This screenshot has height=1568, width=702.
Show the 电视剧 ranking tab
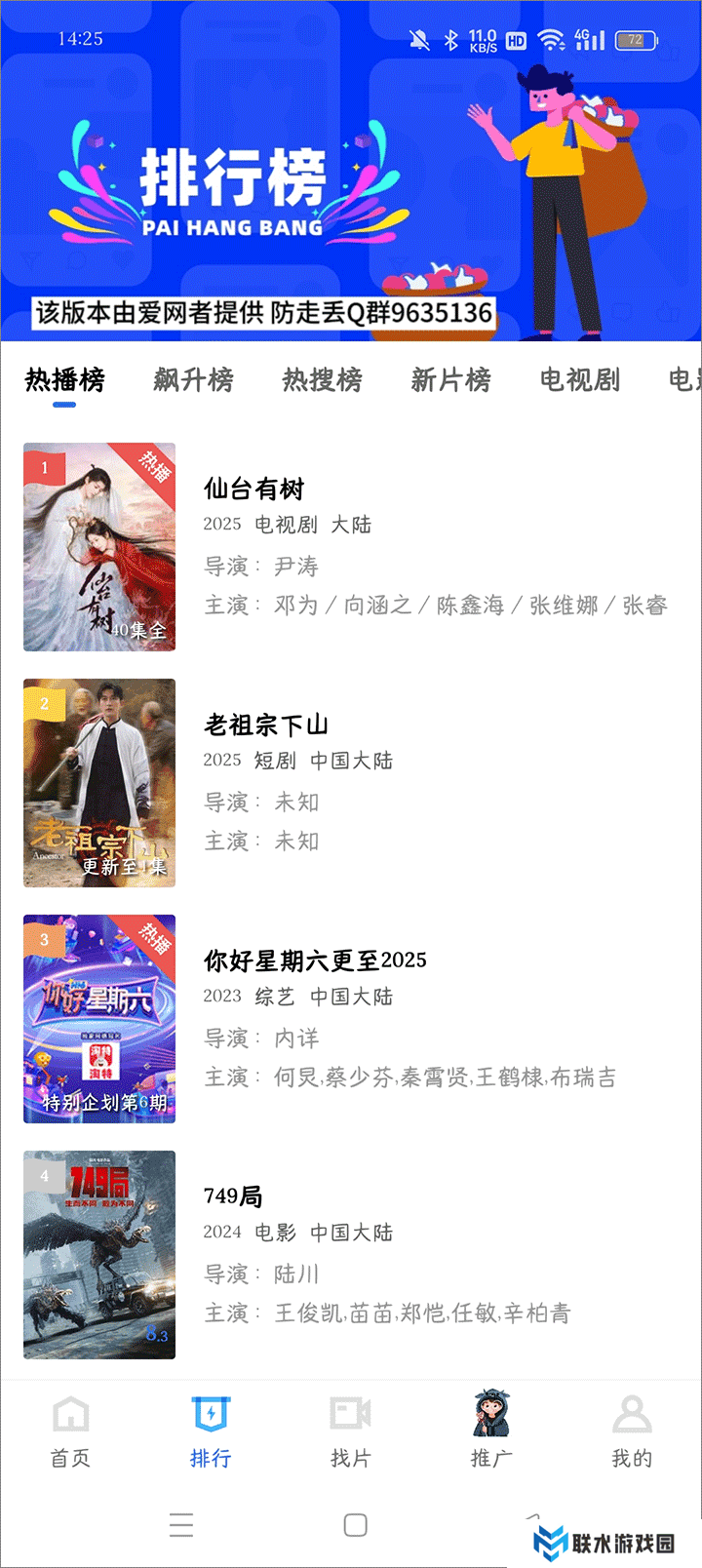tap(579, 380)
